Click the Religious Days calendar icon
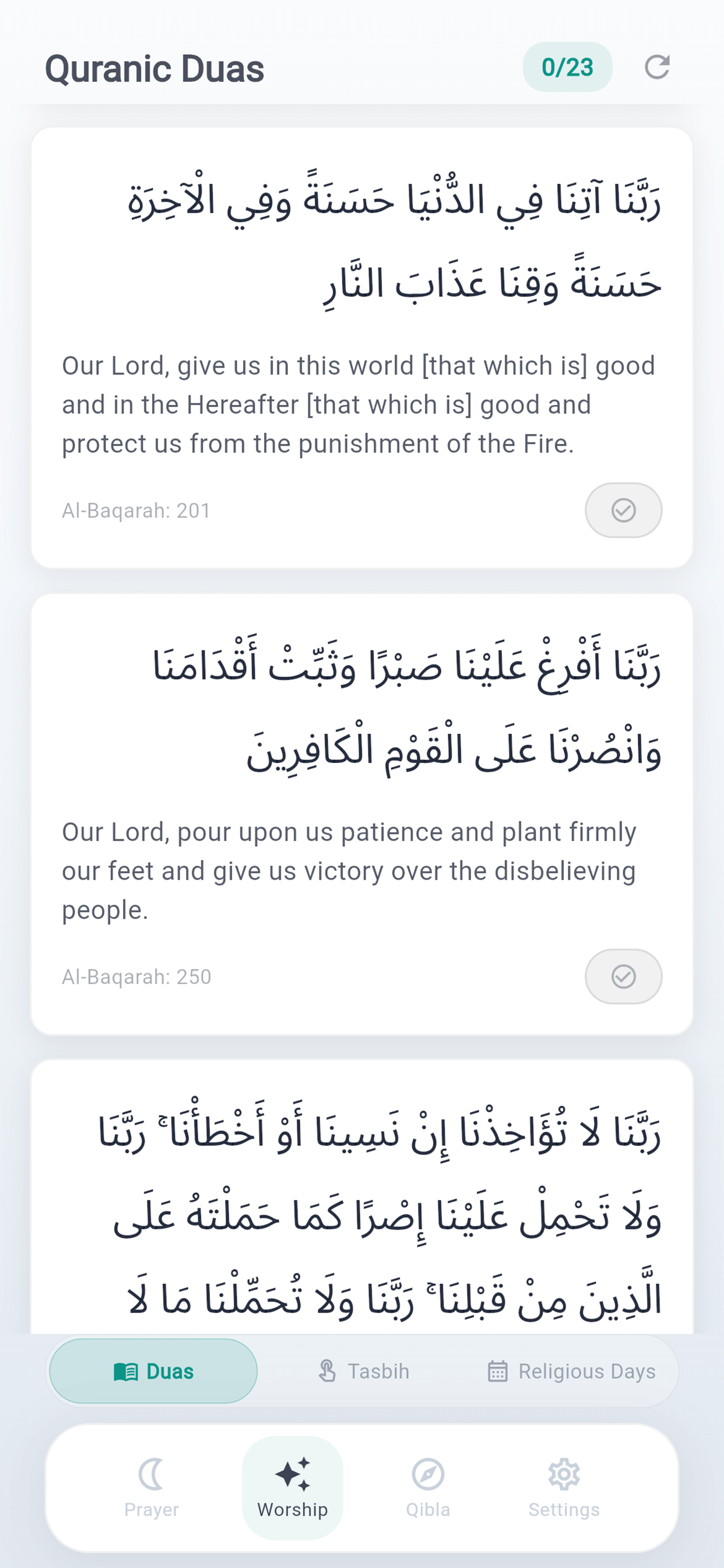The height and width of the screenshot is (1568, 724). (498, 1370)
